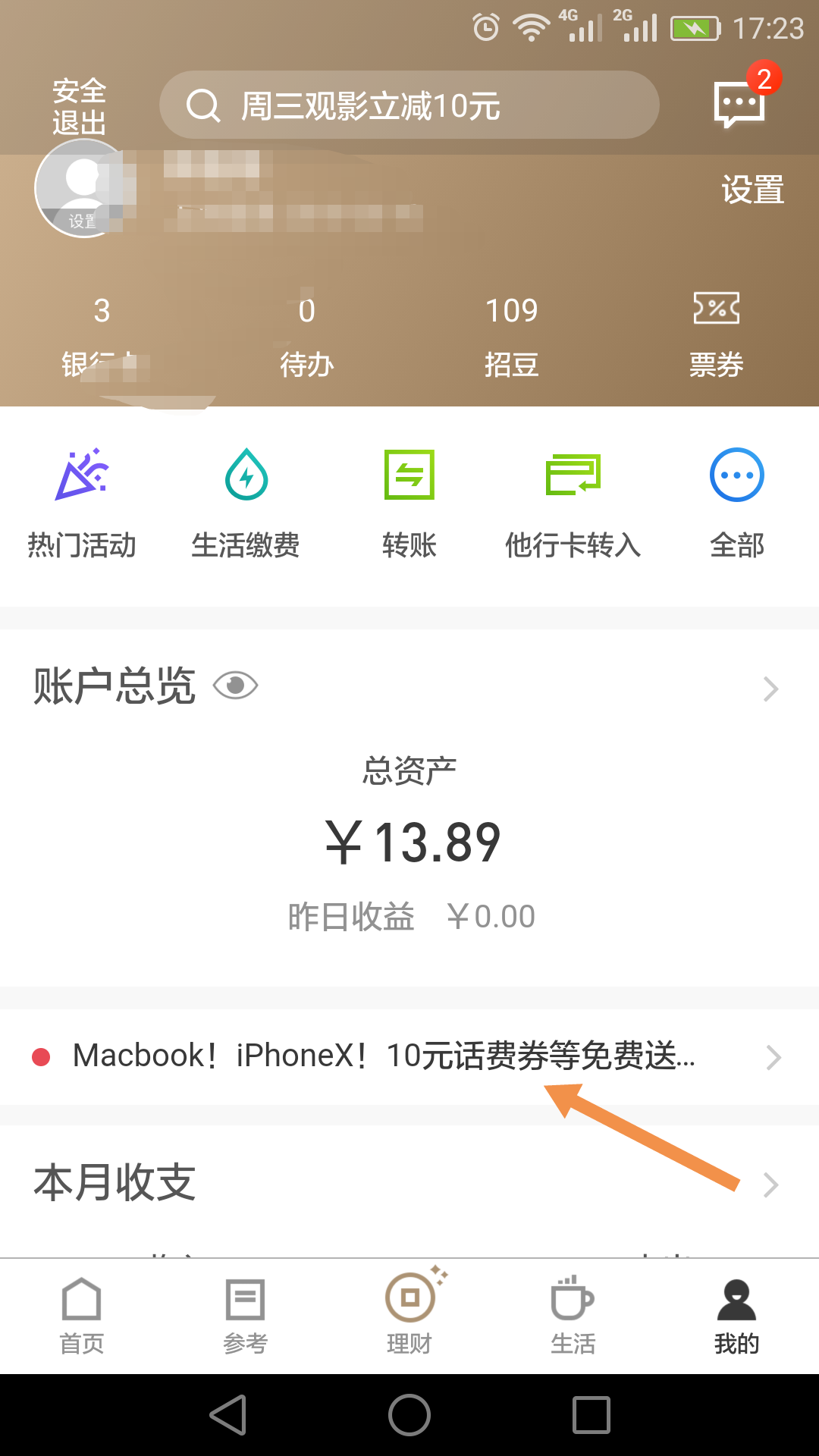
Task: Open the messages icon with badge 2
Action: (x=739, y=104)
